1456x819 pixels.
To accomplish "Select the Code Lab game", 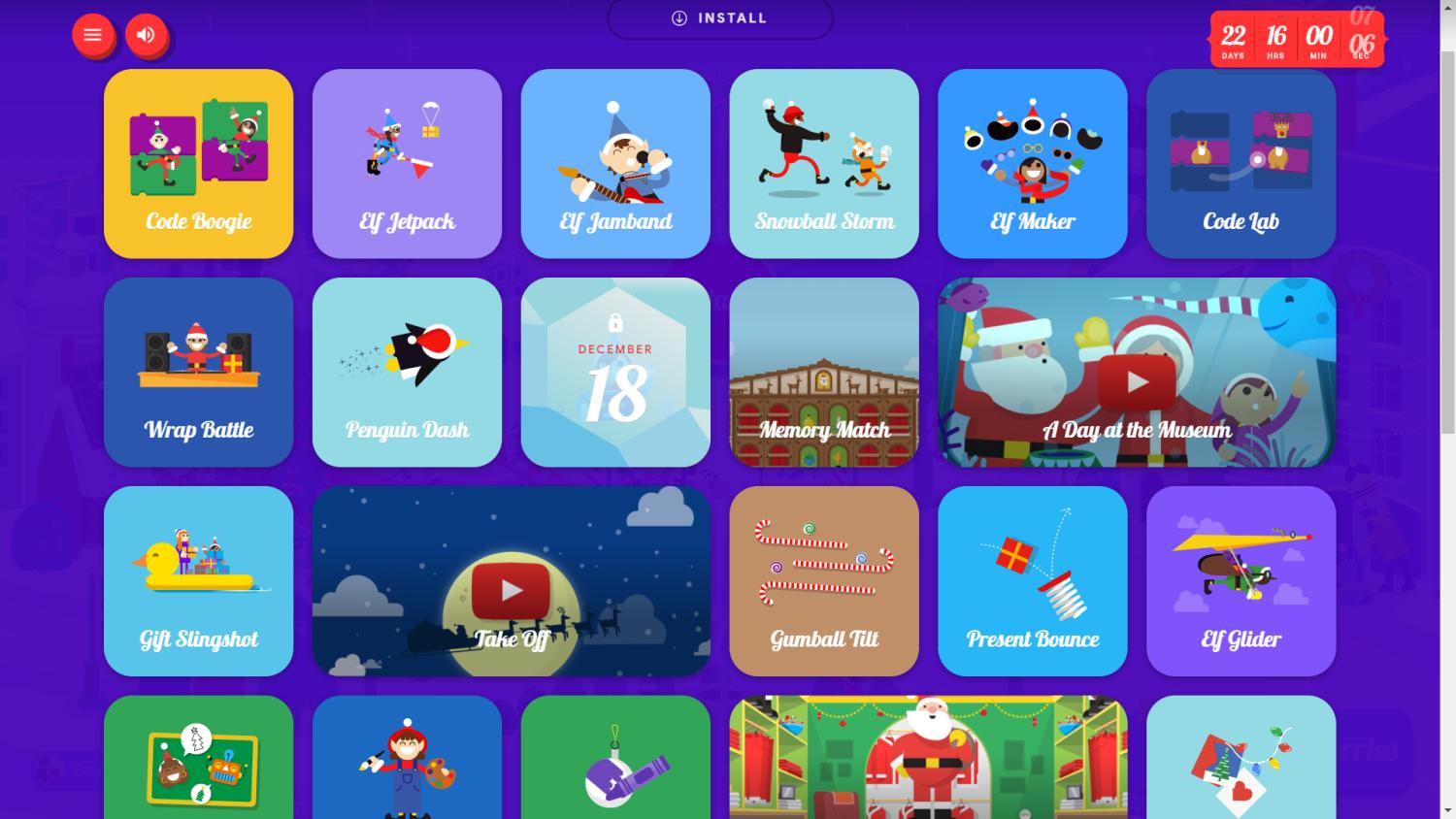I will point(1241,163).
